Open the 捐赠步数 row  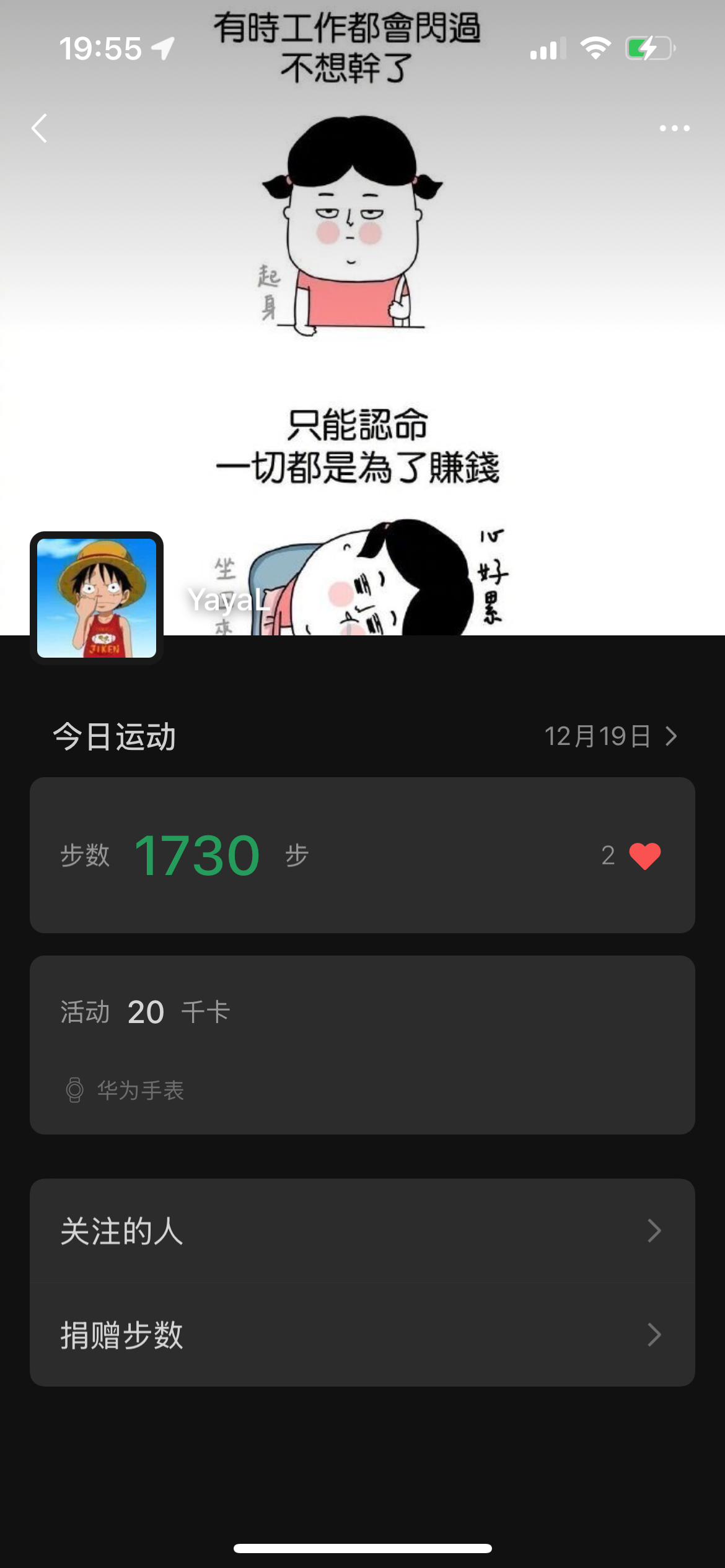point(362,1335)
